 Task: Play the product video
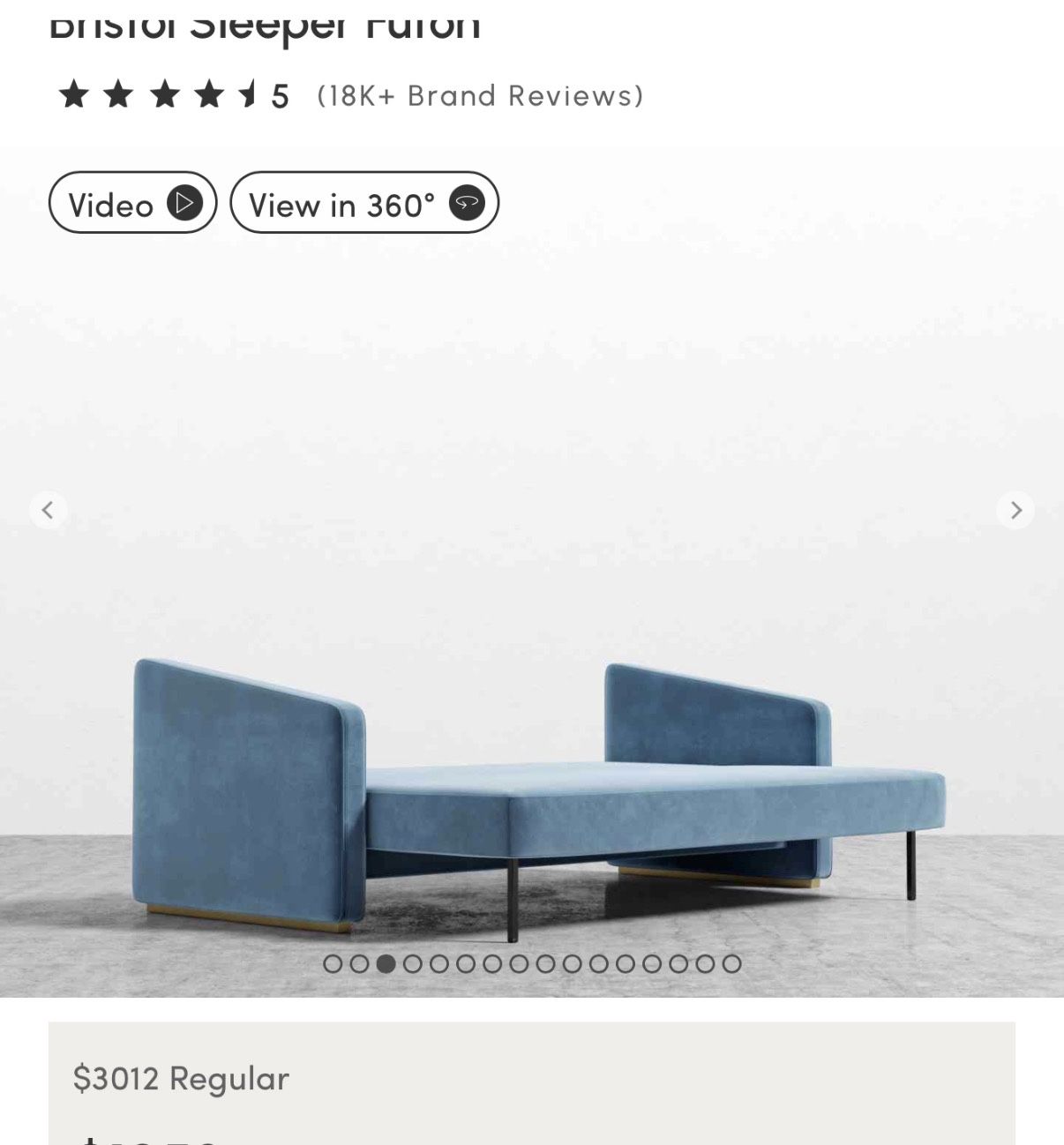132,203
